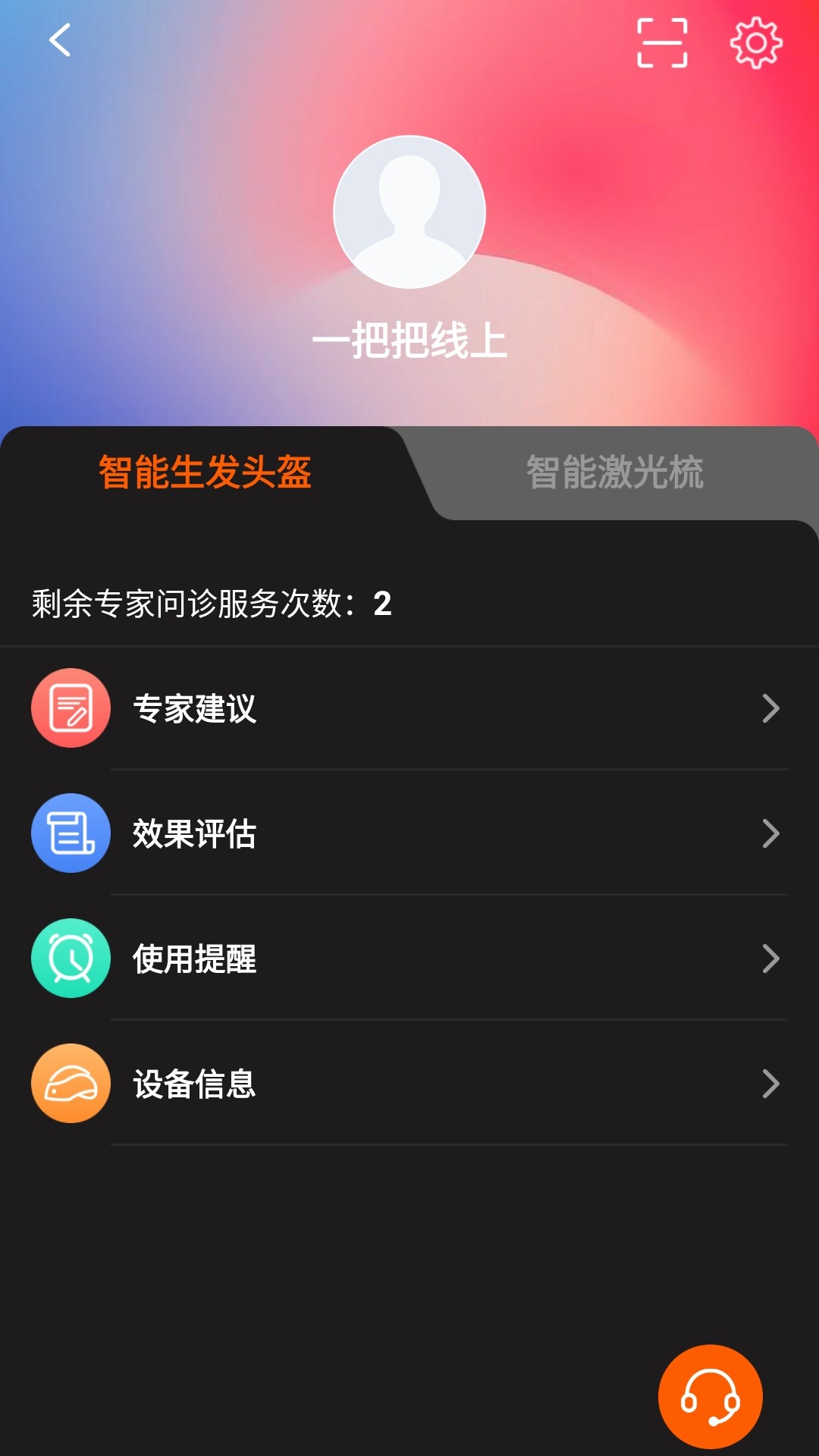Open the settings gear
This screenshot has width=819, height=1456.
[755, 42]
